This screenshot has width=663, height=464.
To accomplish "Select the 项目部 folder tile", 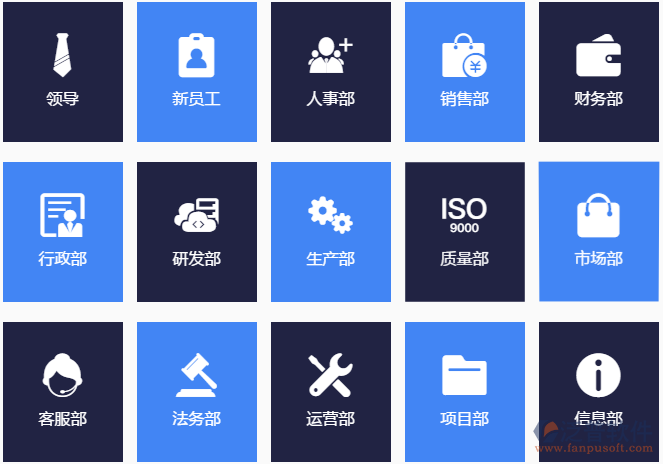I will click(x=464, y=392).
